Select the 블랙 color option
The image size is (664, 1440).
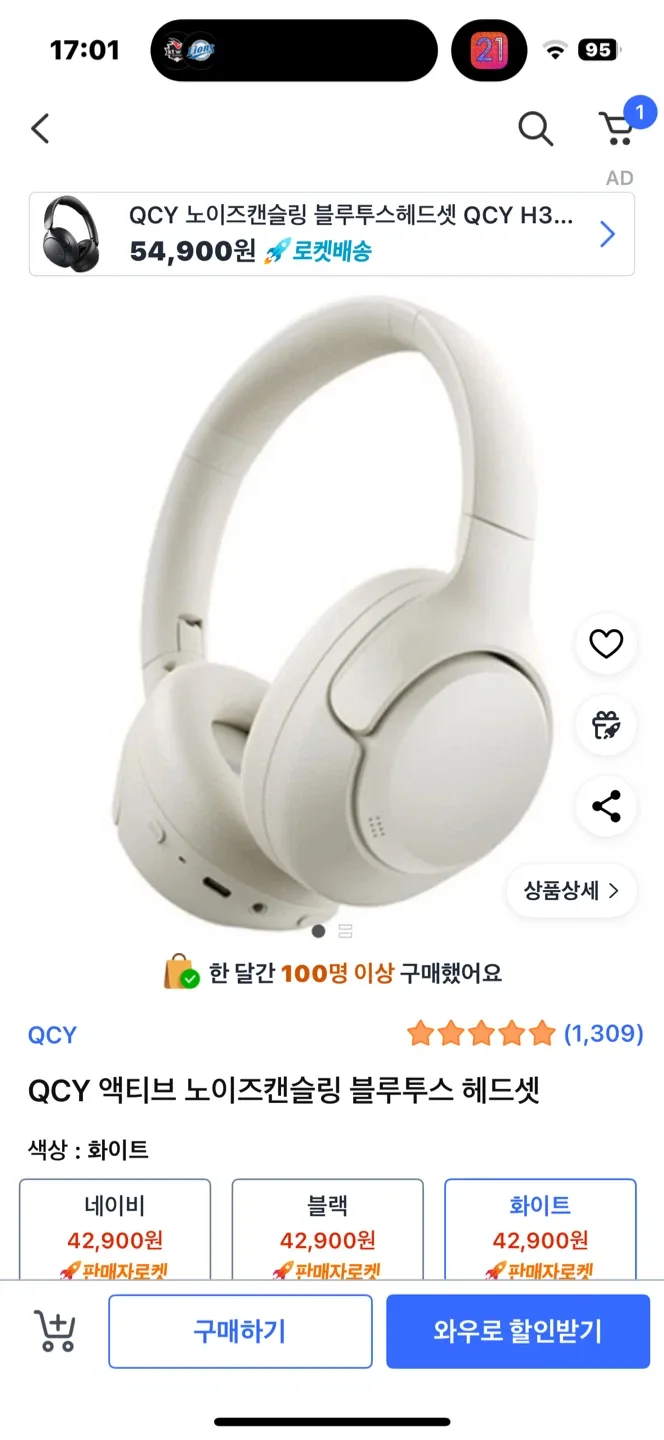tap(328, 1230)
